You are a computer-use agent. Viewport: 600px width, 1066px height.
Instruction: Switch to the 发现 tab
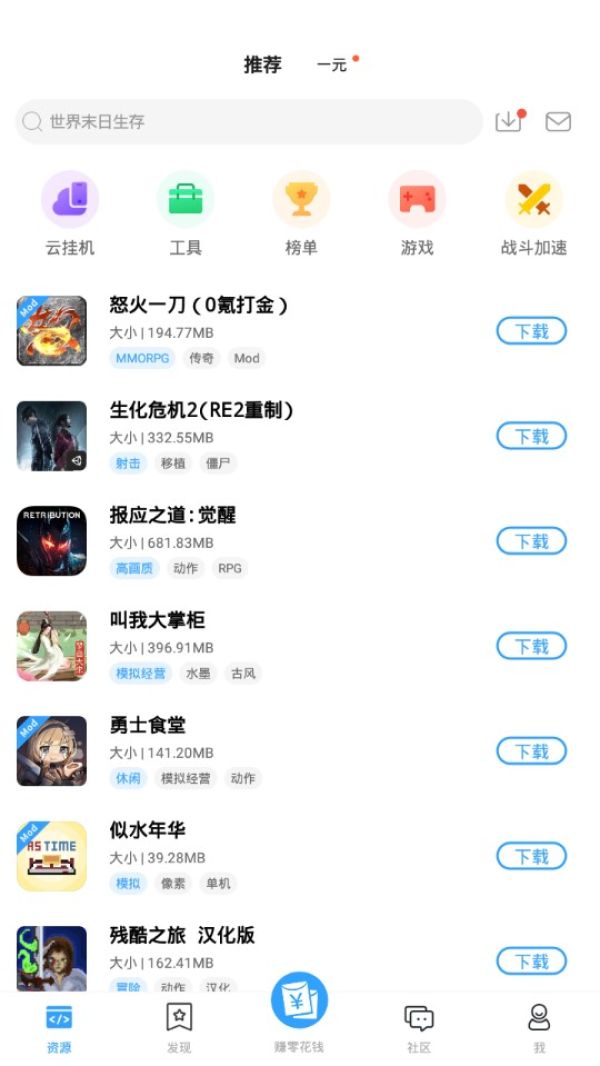pyautogui.click(x=179, y=1028)
